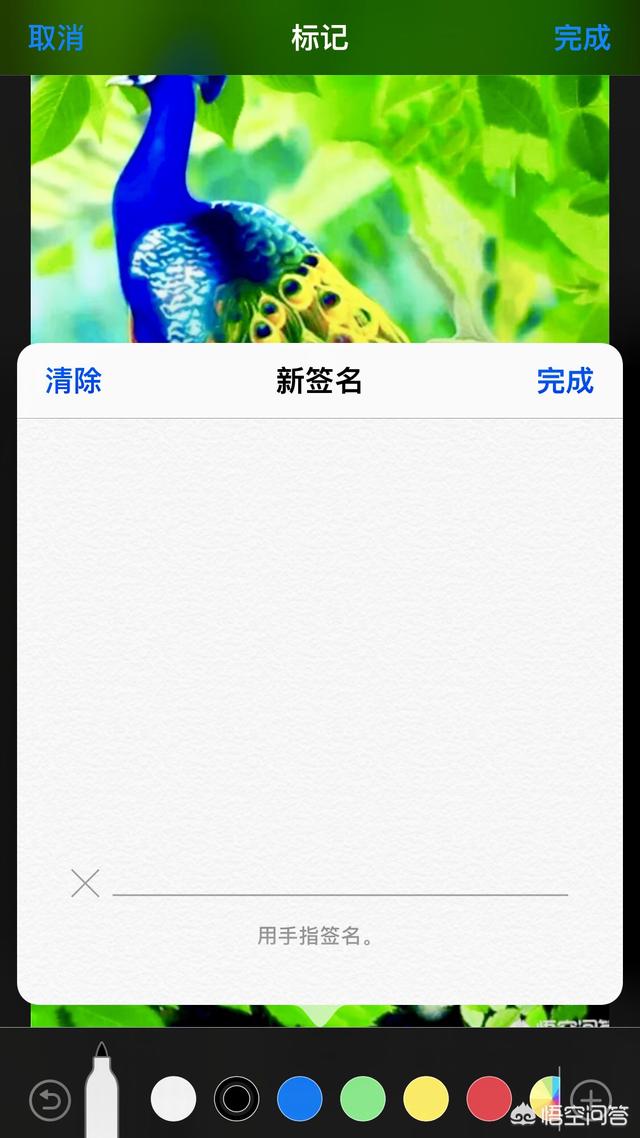
Task: Choose the white color swatch
Action: pos(173,1099)
